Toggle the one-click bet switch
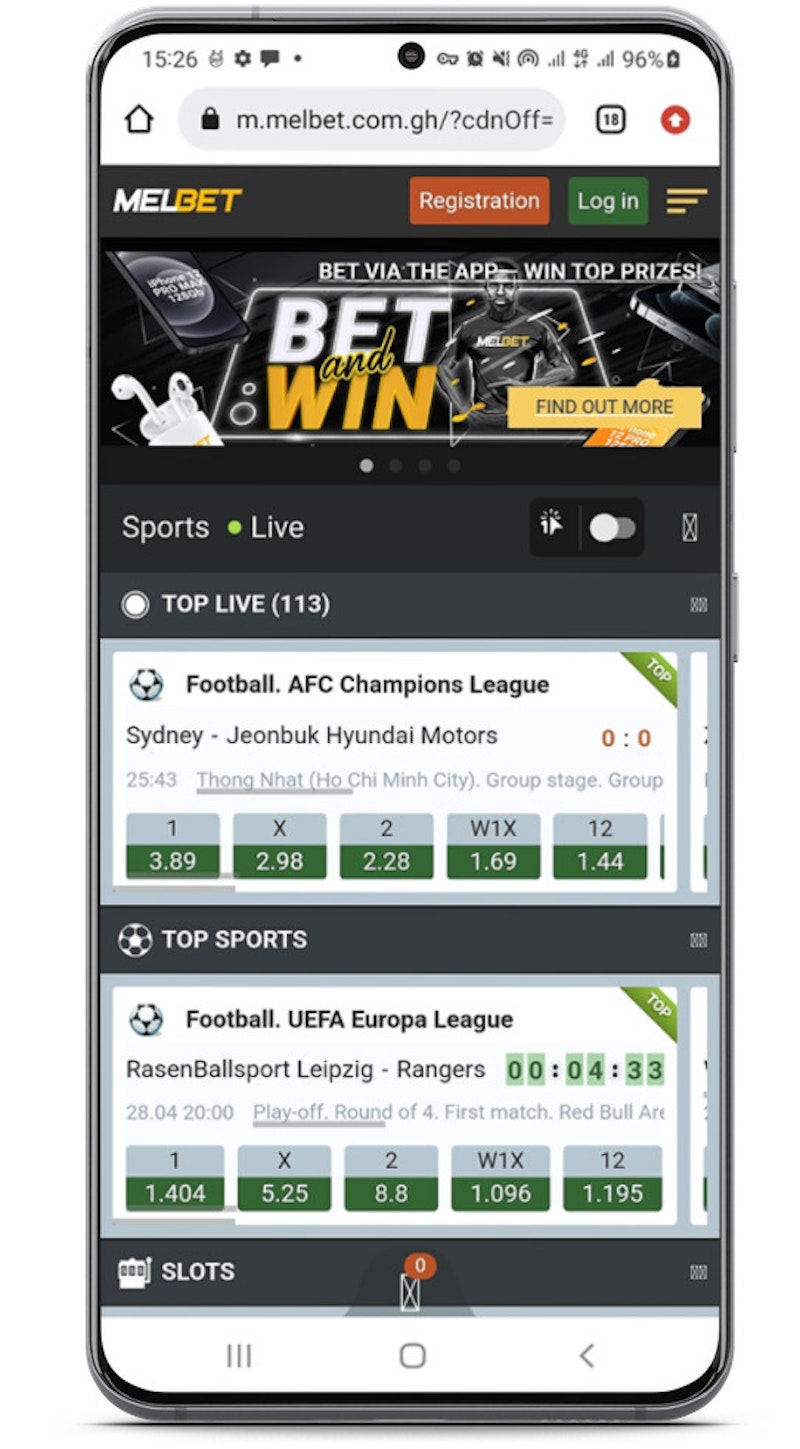This screenshot has width=800, height=1449. coord(611,527)
